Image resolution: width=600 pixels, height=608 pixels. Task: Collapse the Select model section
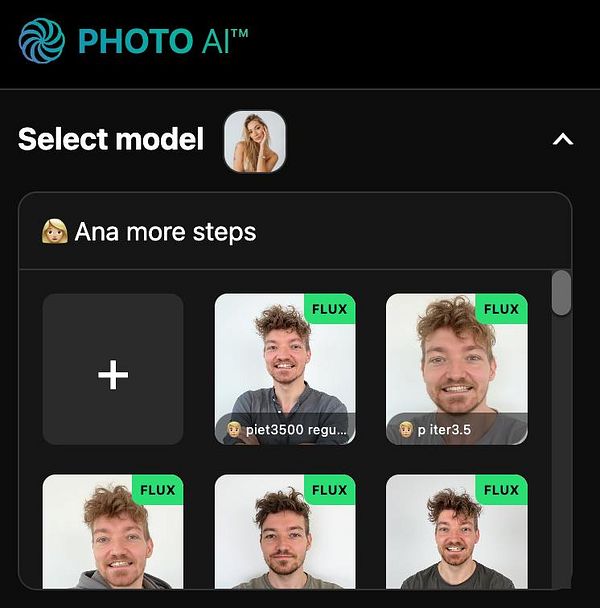point(563,140)
